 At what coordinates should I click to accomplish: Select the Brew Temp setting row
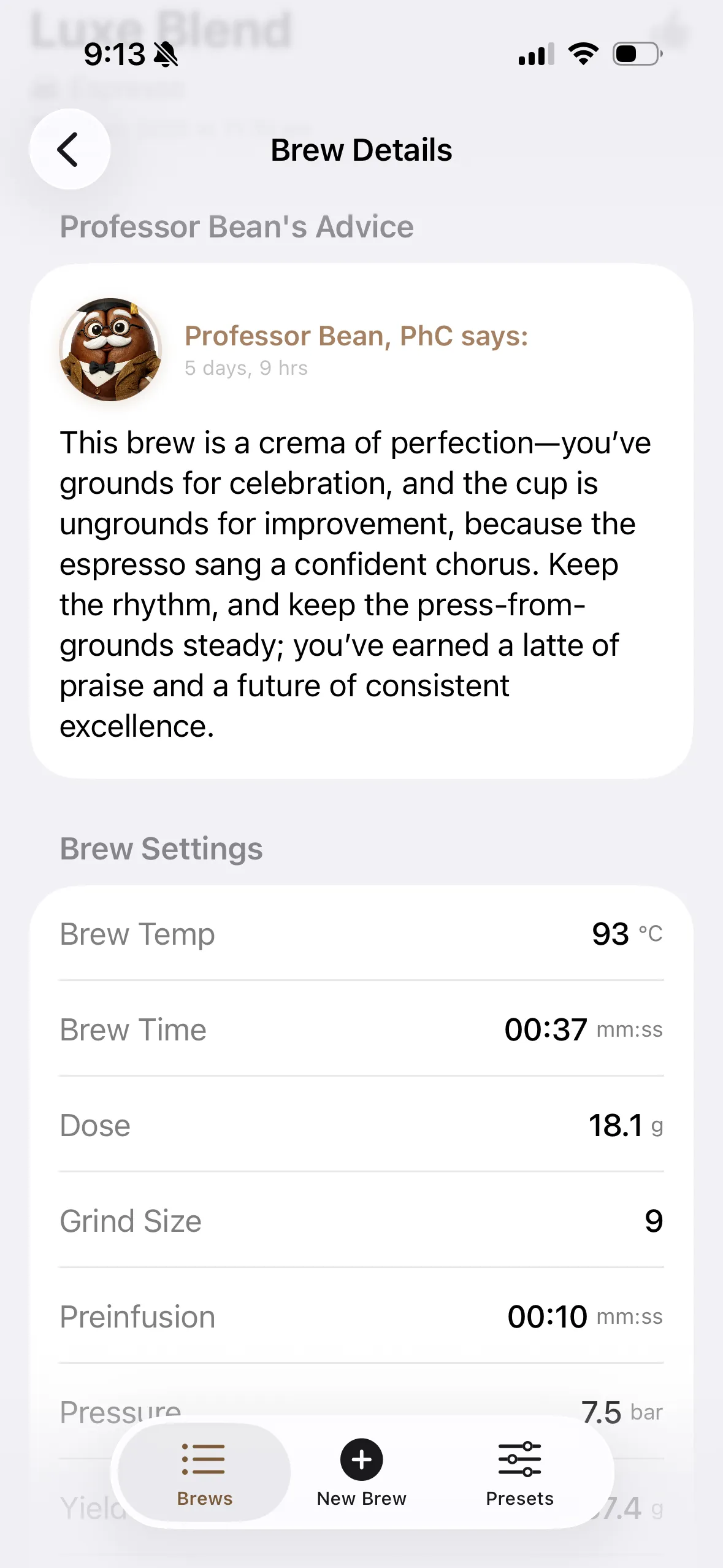tap(361, 934)
